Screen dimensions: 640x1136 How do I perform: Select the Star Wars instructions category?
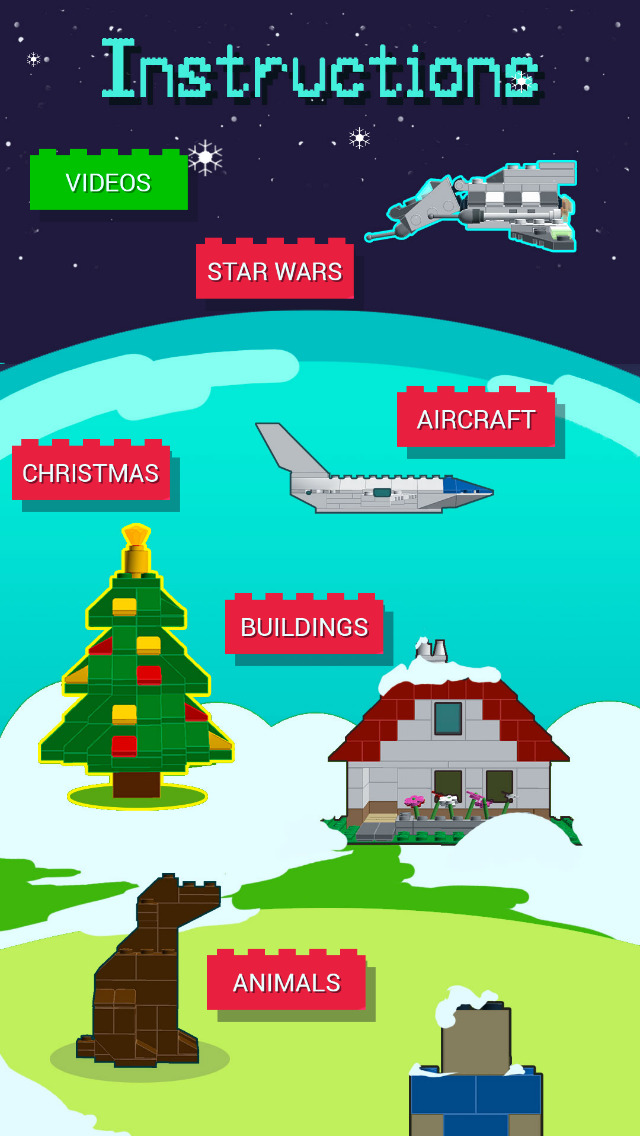[x=274, y=271]
